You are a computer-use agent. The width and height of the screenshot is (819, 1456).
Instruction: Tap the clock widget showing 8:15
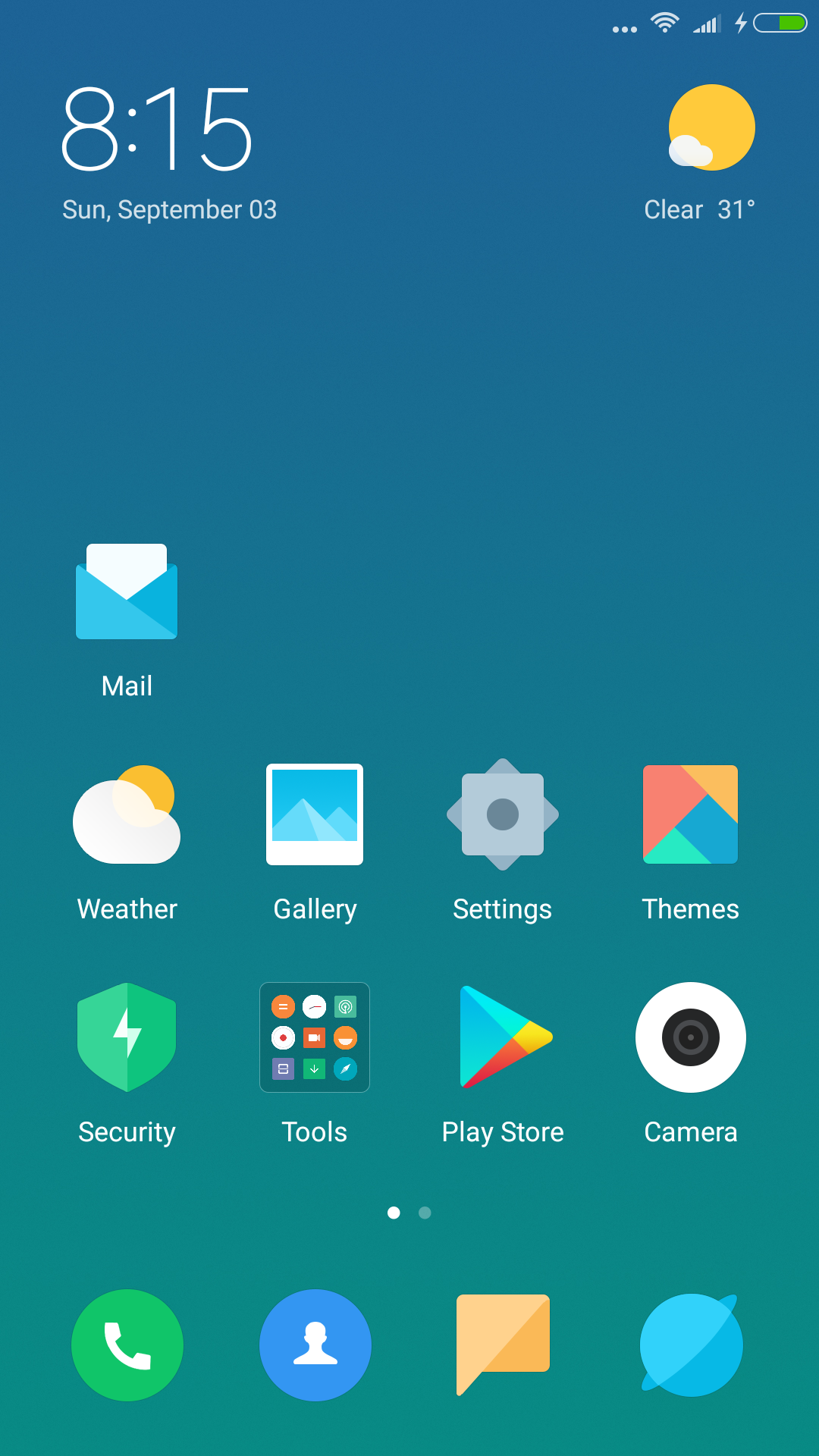[x=157, y=127]
